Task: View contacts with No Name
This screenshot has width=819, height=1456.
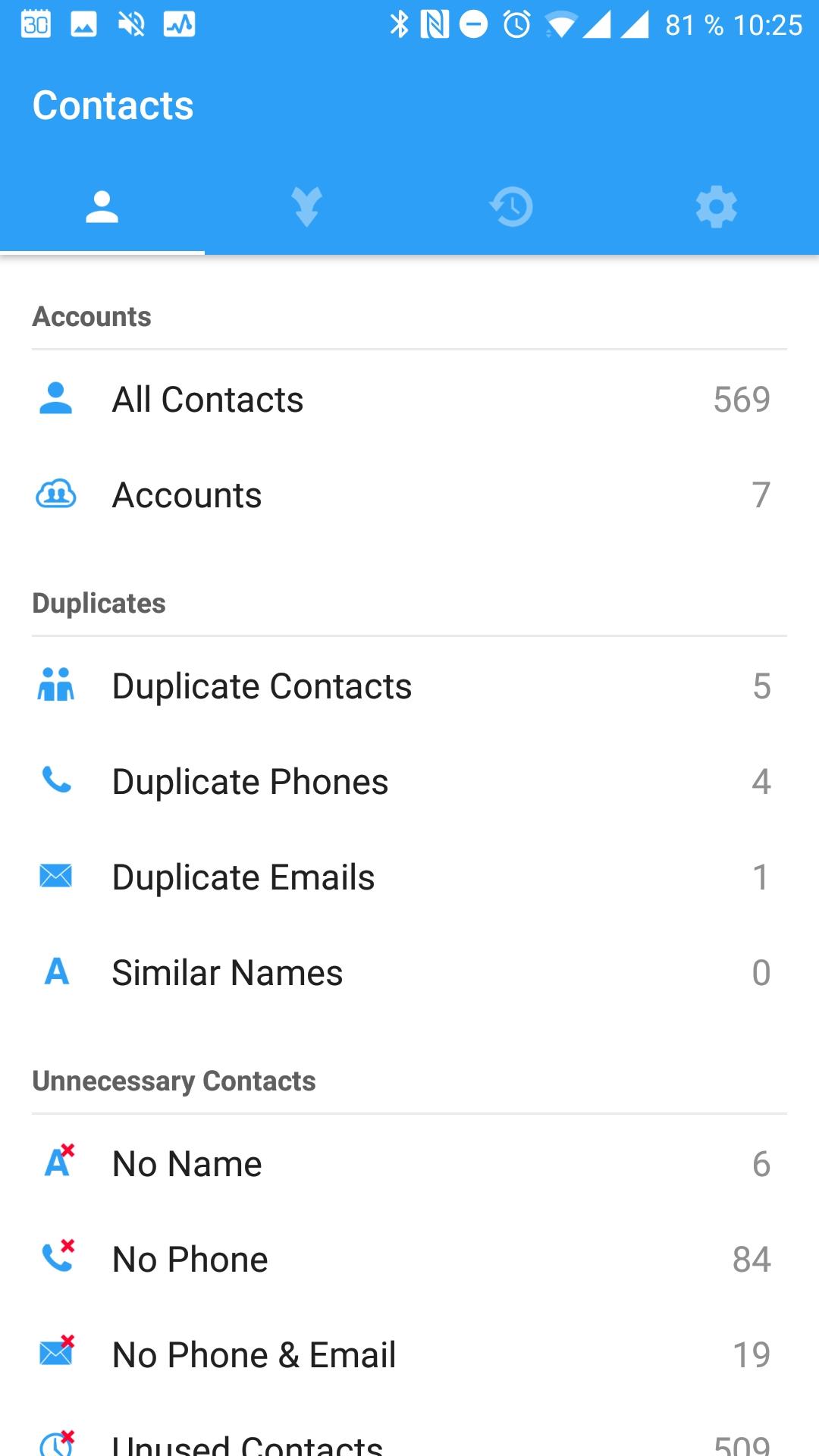Action: pyautogui.click(x=409, y=1164)
